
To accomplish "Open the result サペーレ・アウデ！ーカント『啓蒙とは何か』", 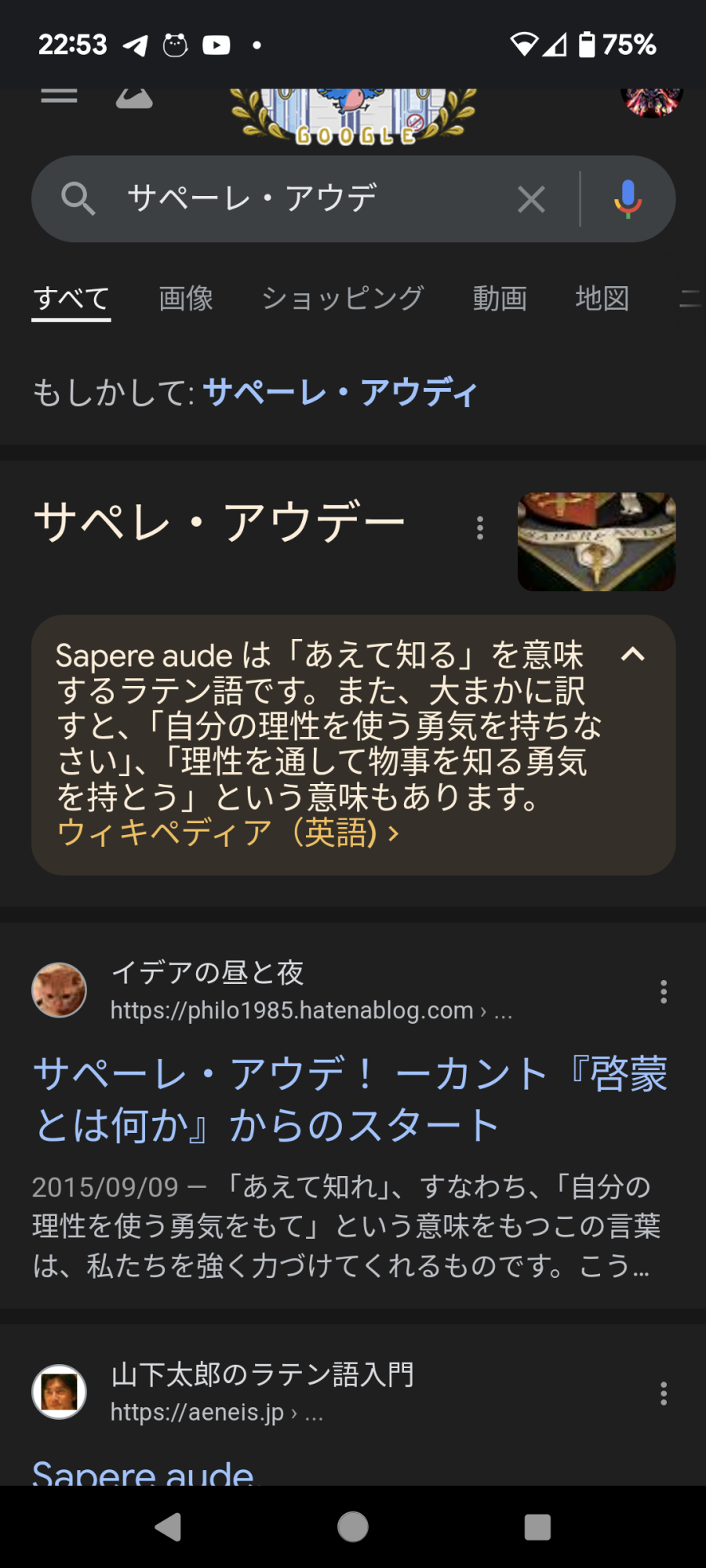I will [350, 1099].
